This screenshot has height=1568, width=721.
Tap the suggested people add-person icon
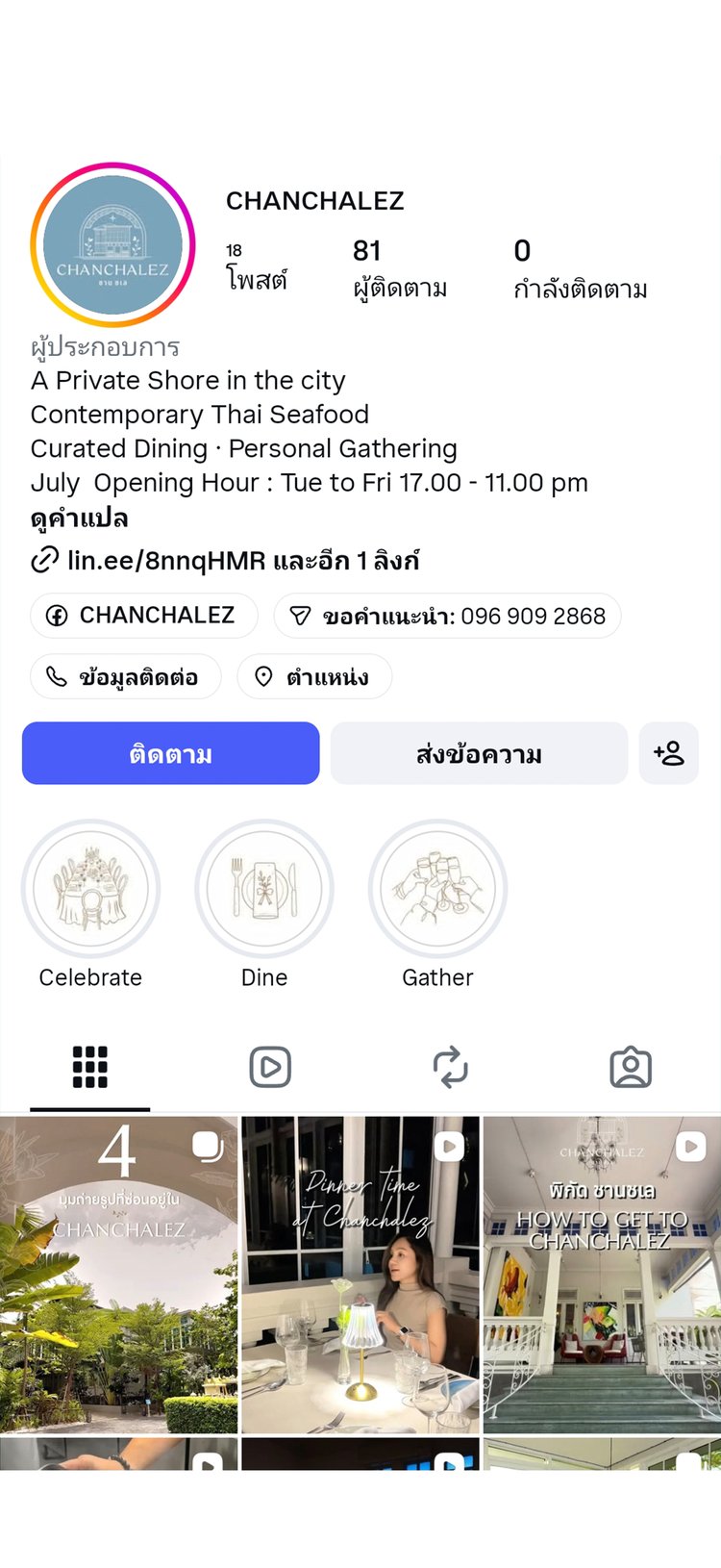tap(669, 753)
